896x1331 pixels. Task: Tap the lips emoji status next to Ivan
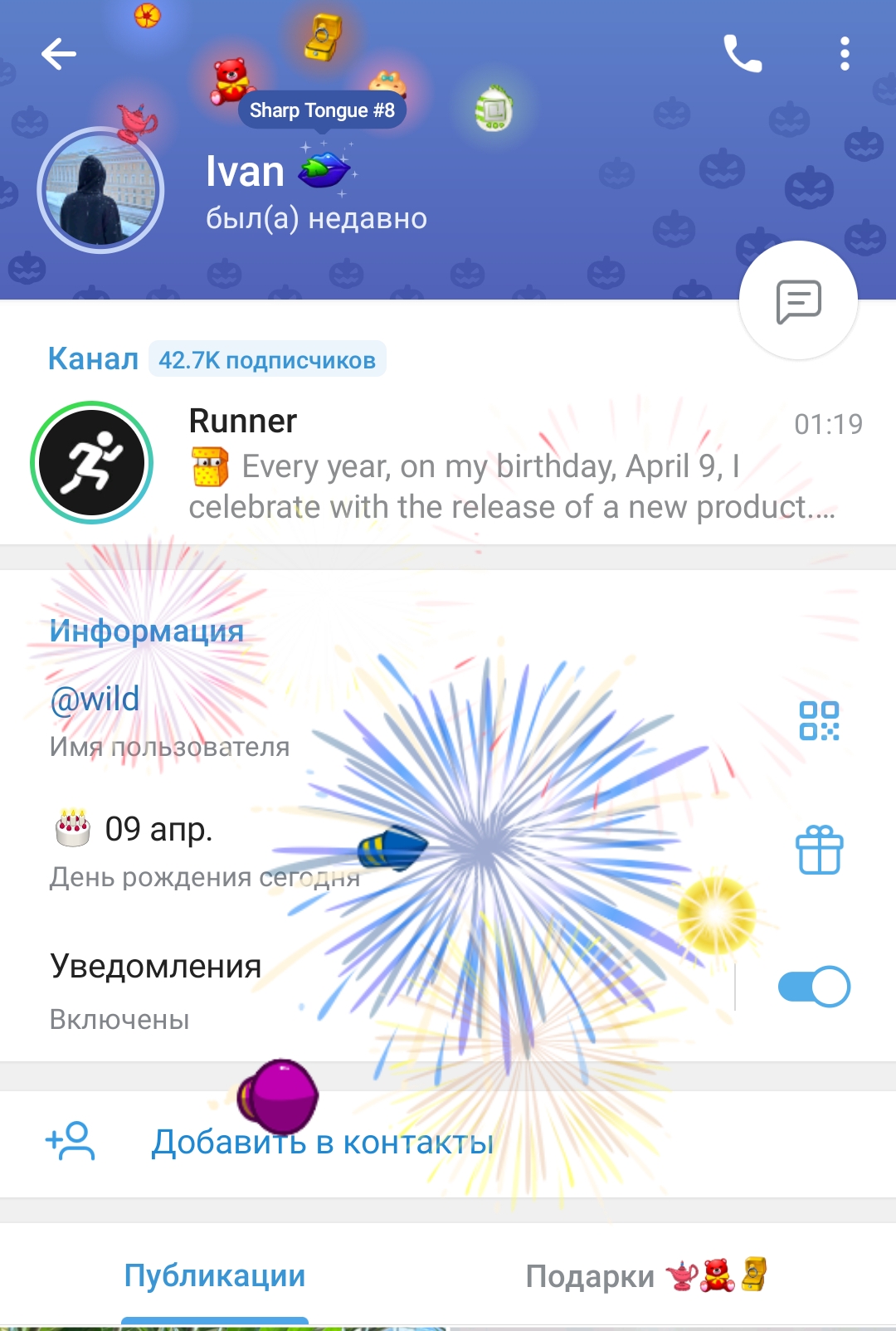[324, 169]
